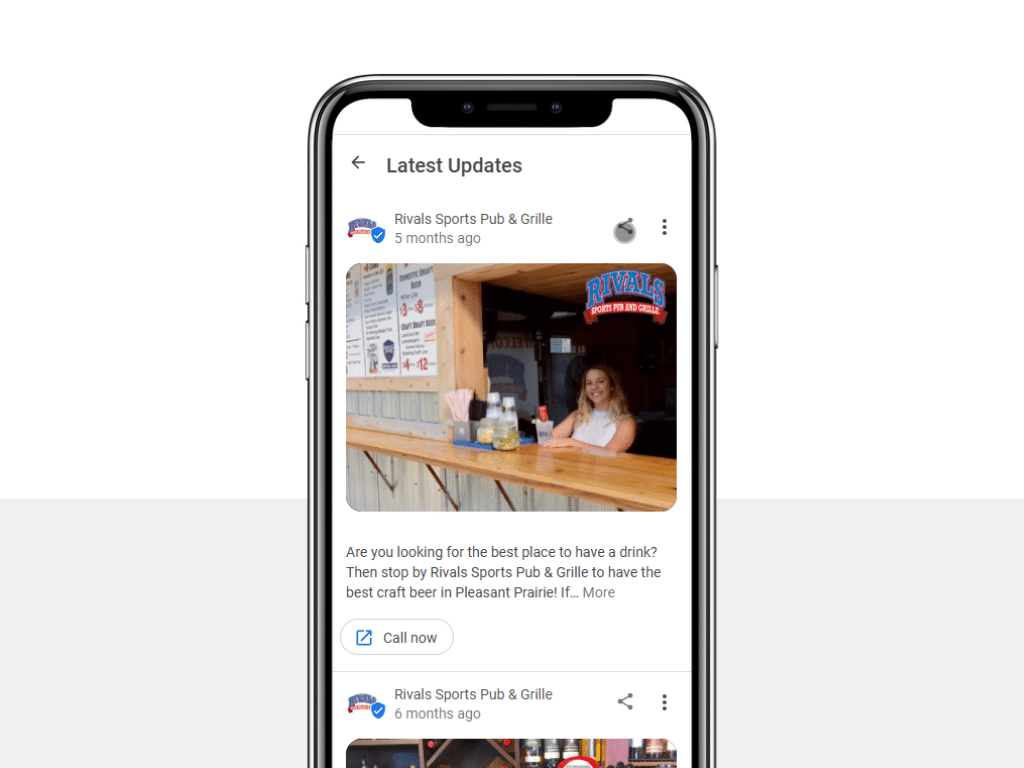Share the 6 months ago post
The image size is (1024, 768).
coord(625,702)
